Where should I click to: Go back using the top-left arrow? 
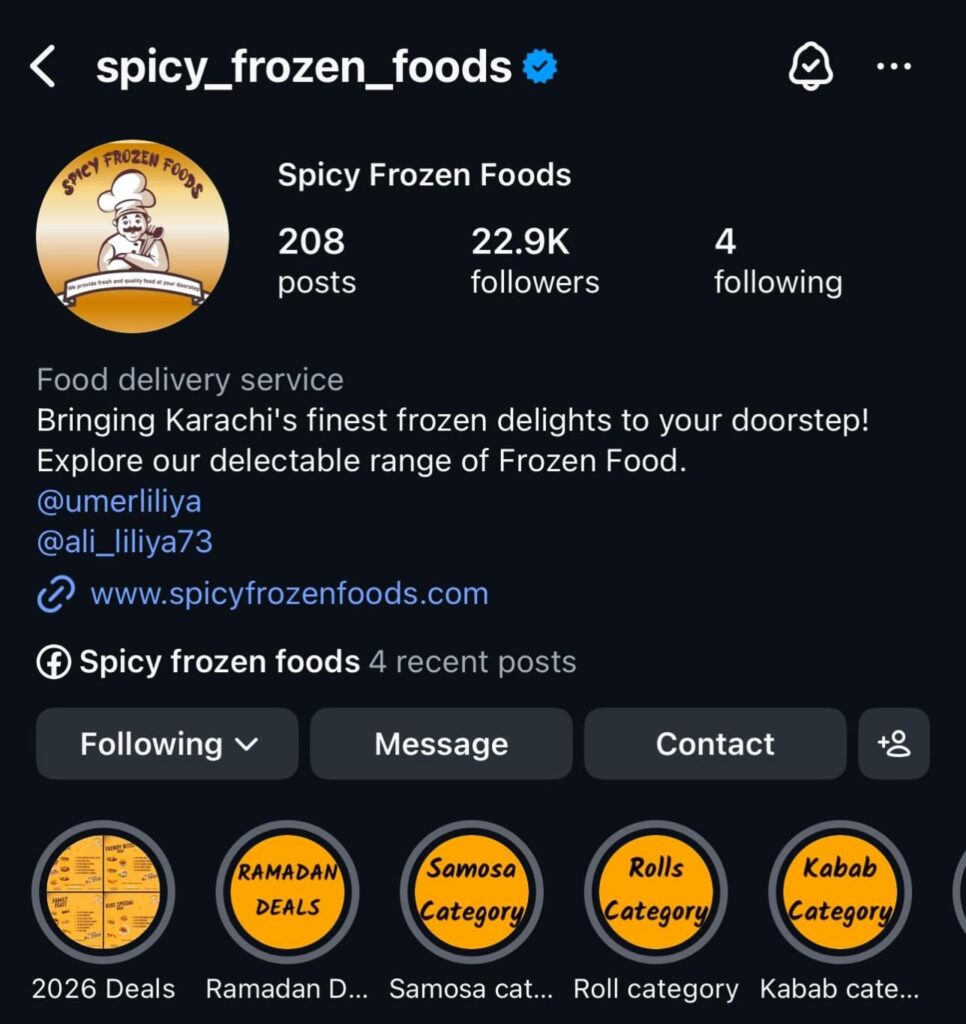(x=42, y=68)
